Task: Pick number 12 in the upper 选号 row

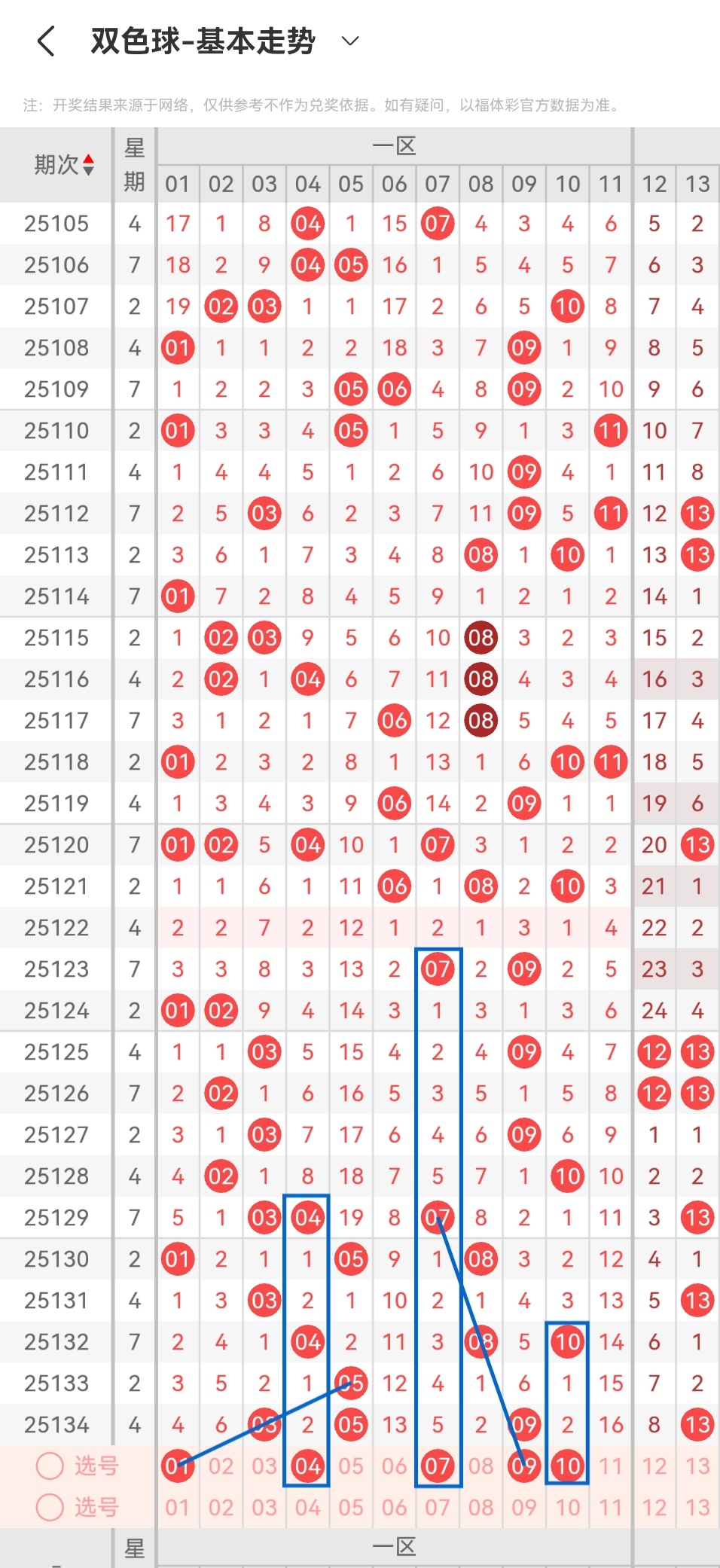Action: tap(654, 1466)
